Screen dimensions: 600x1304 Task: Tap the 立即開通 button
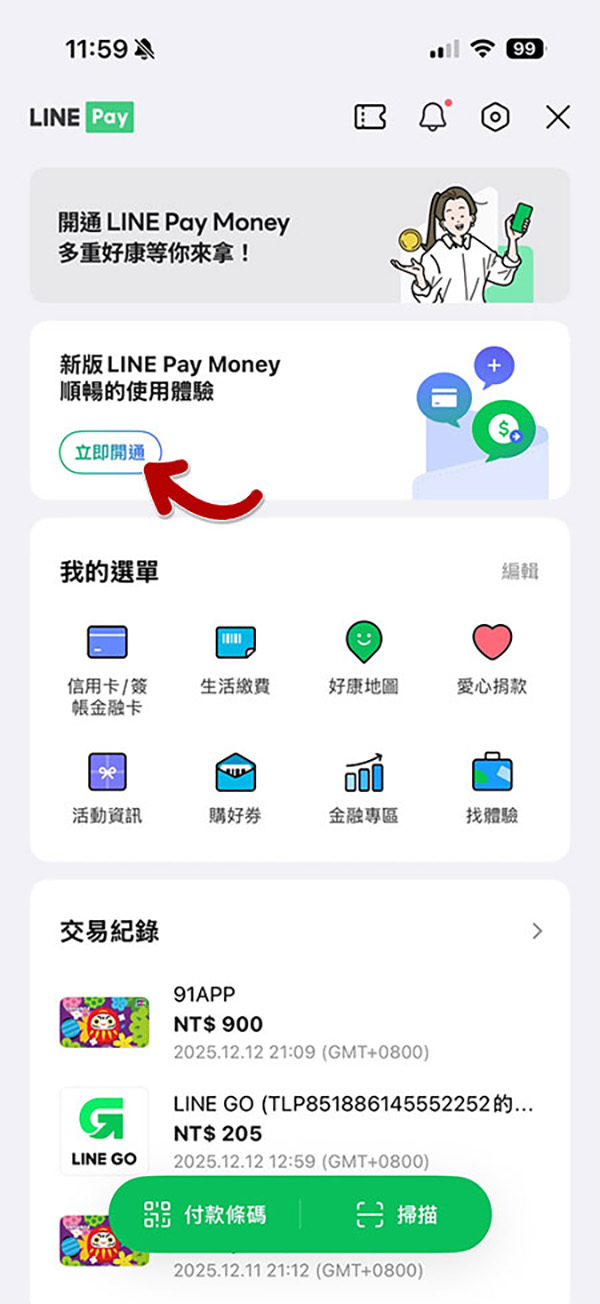coord(110,453)
